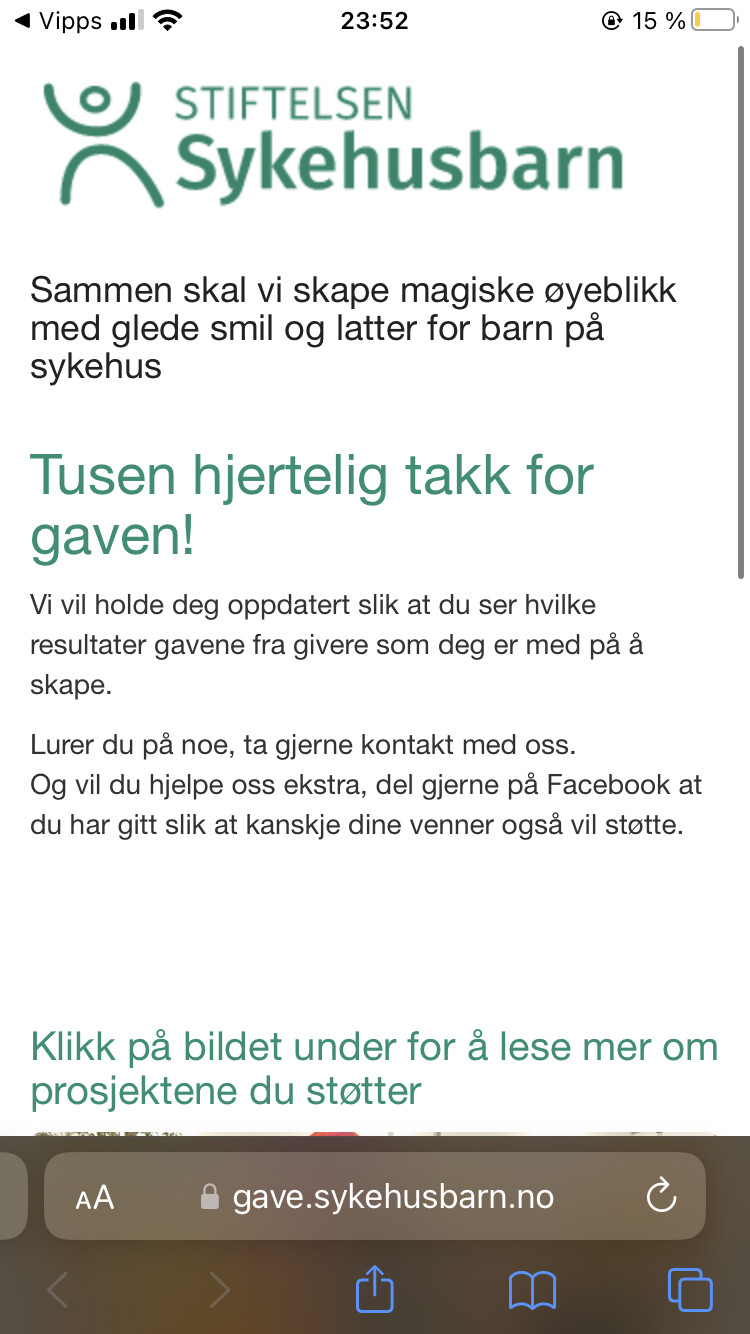This screenshot has height=1334, width=750.
Task: Tap the gave.sykehusbarn.no address bar
Action: coord(392,1197)
